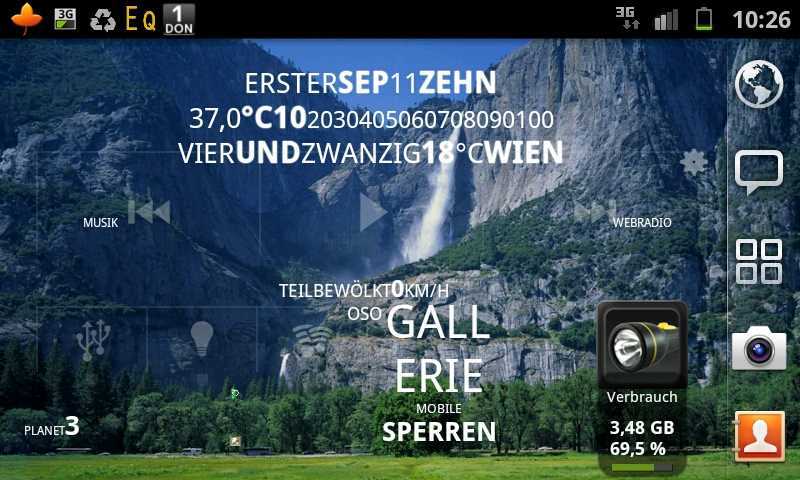Open the contacts shortcut
Viewport: 800px width, 480px height.
pyautogui.click(x=759, y=436)
